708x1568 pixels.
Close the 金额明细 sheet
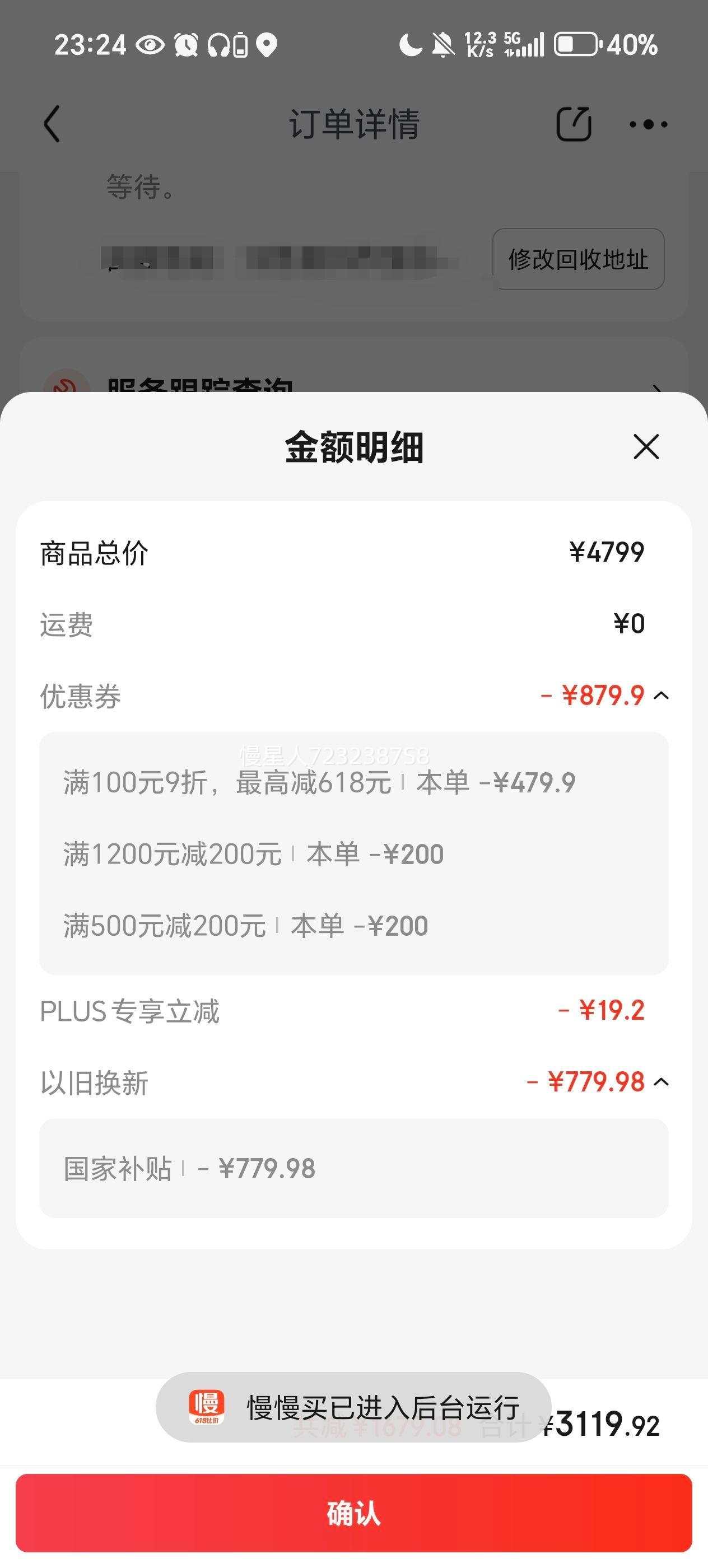(646, 447)
